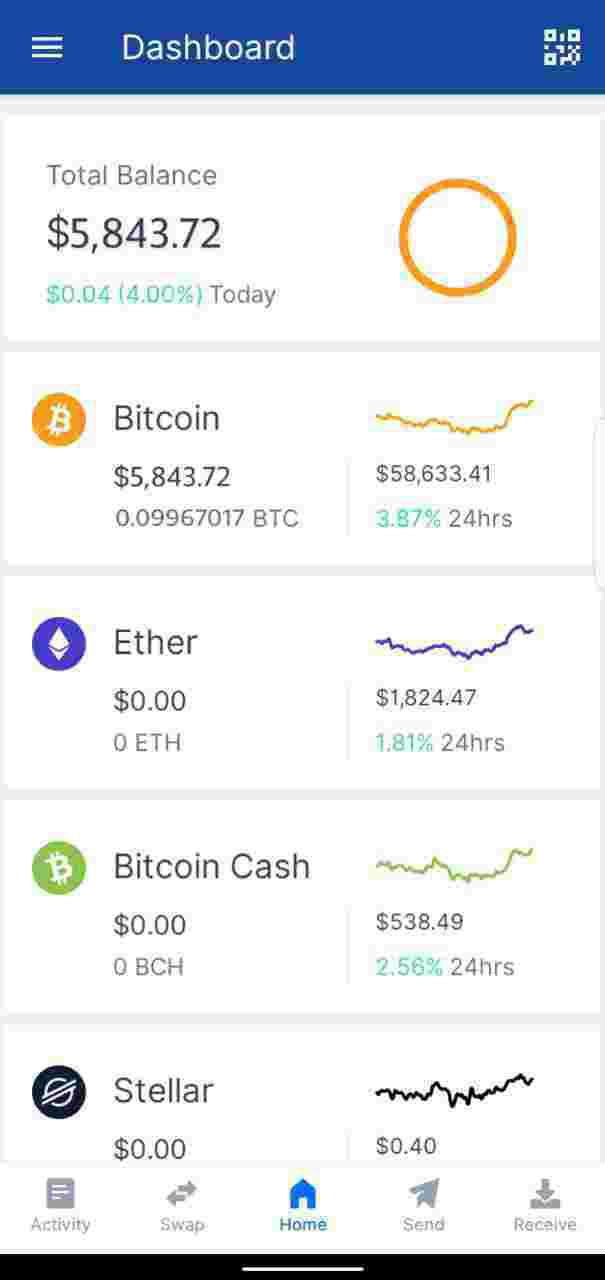Open the QR code scanner

[x=561, y=47]
